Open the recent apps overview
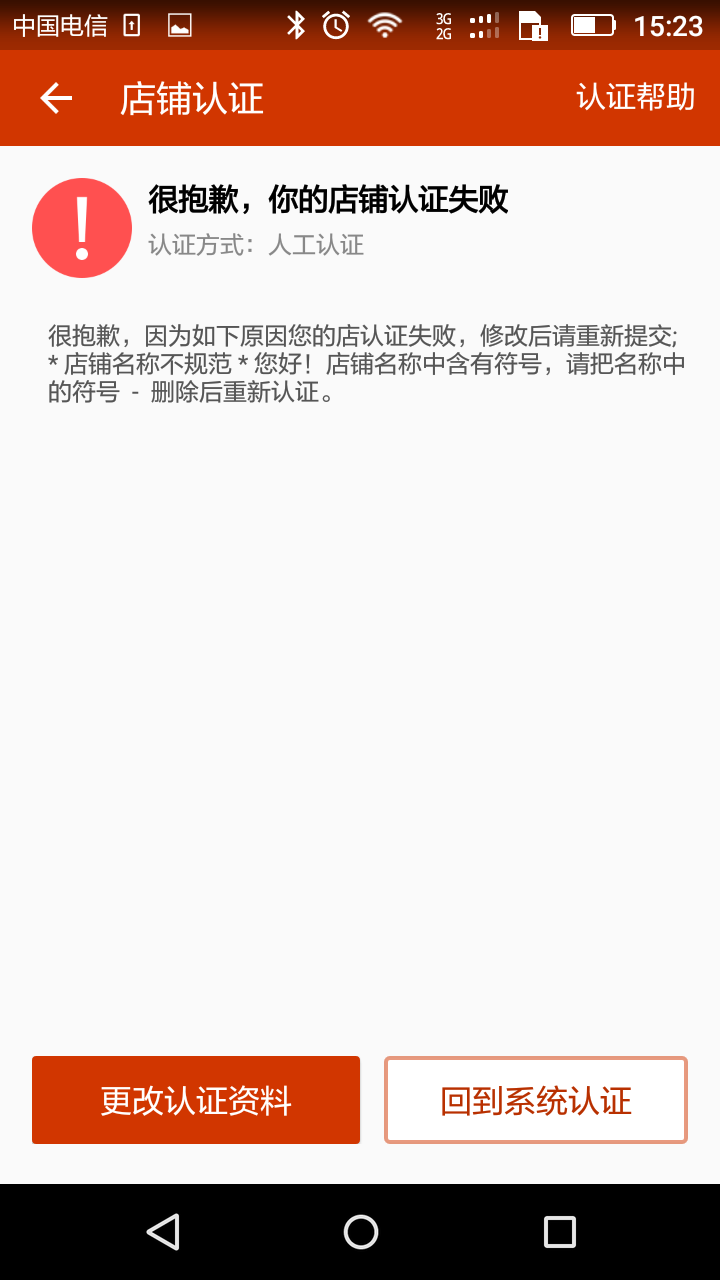This screenshot has height=1280, width=720. pos(559,1232)
